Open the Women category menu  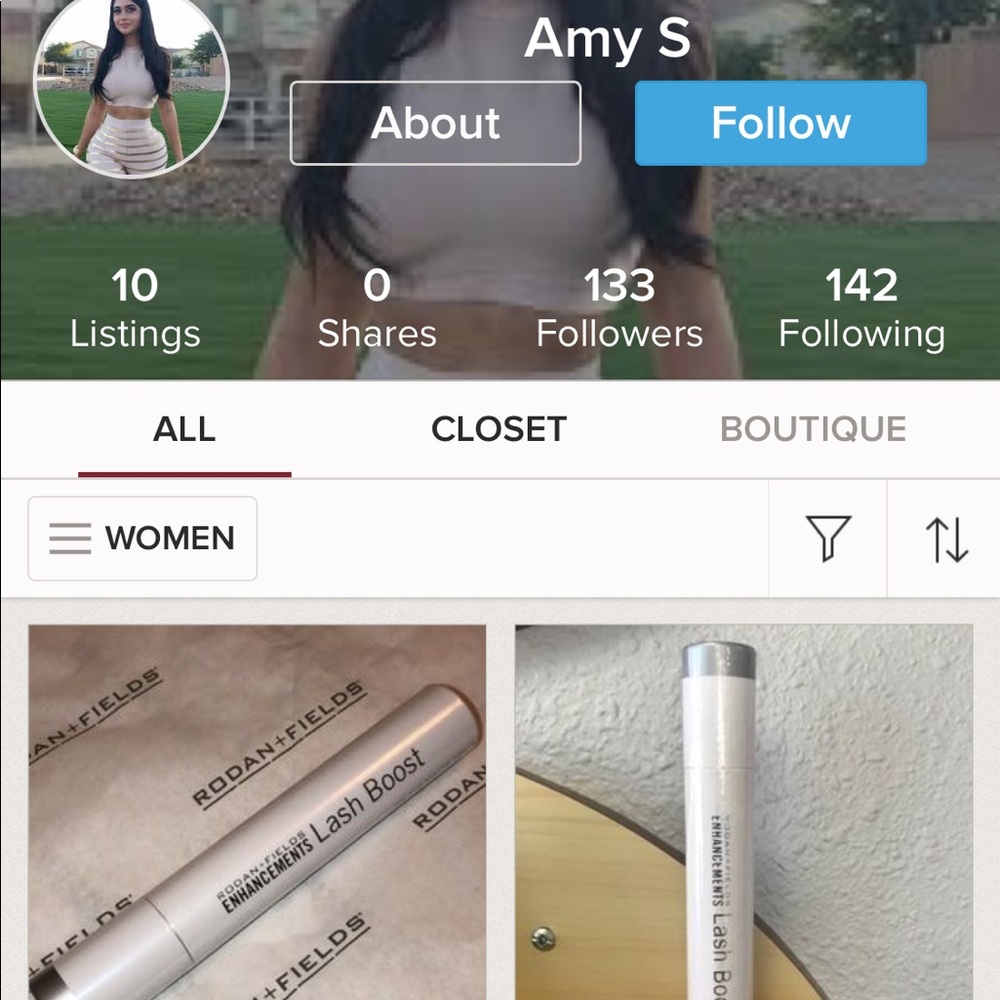(143, 538)
